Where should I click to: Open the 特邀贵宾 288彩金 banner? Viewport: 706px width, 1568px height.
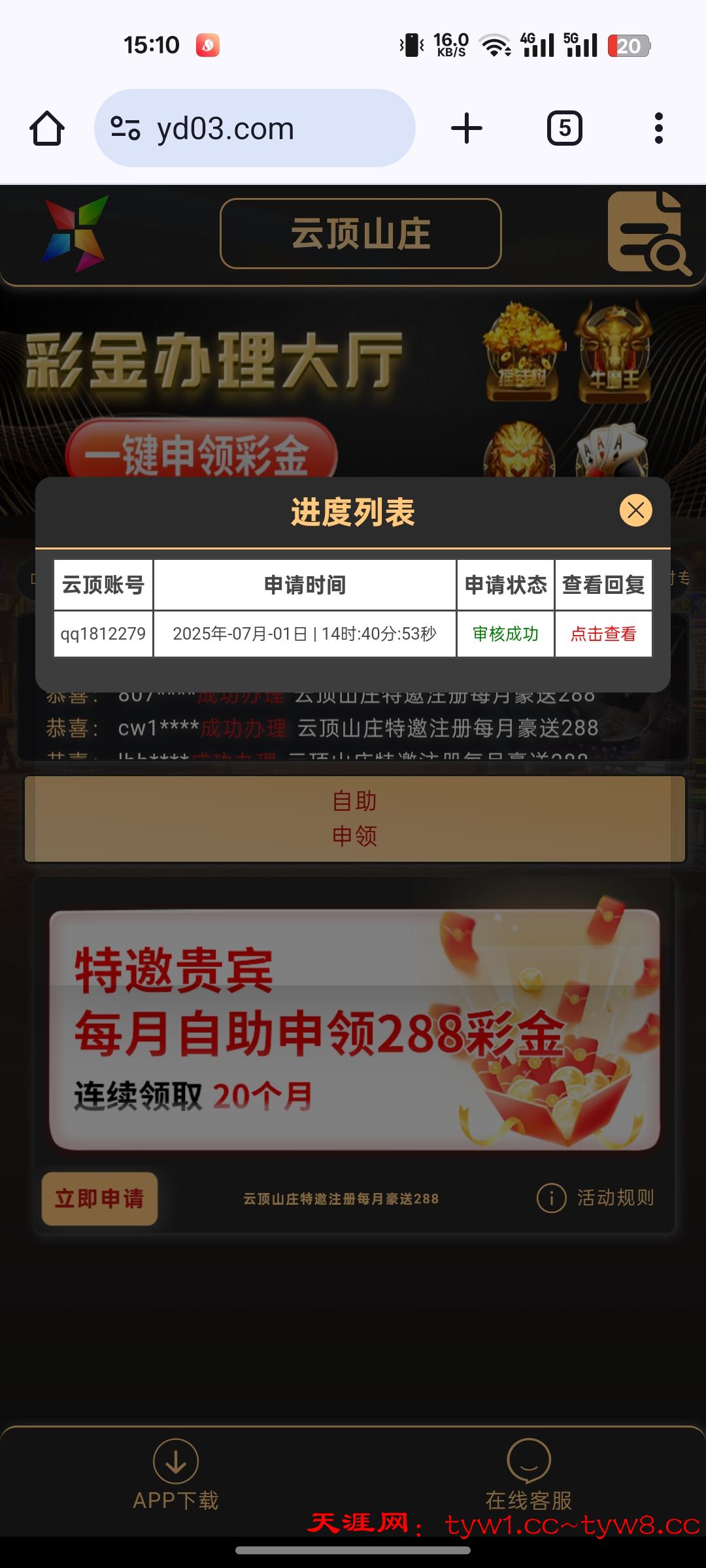(x=354, y=1030)
